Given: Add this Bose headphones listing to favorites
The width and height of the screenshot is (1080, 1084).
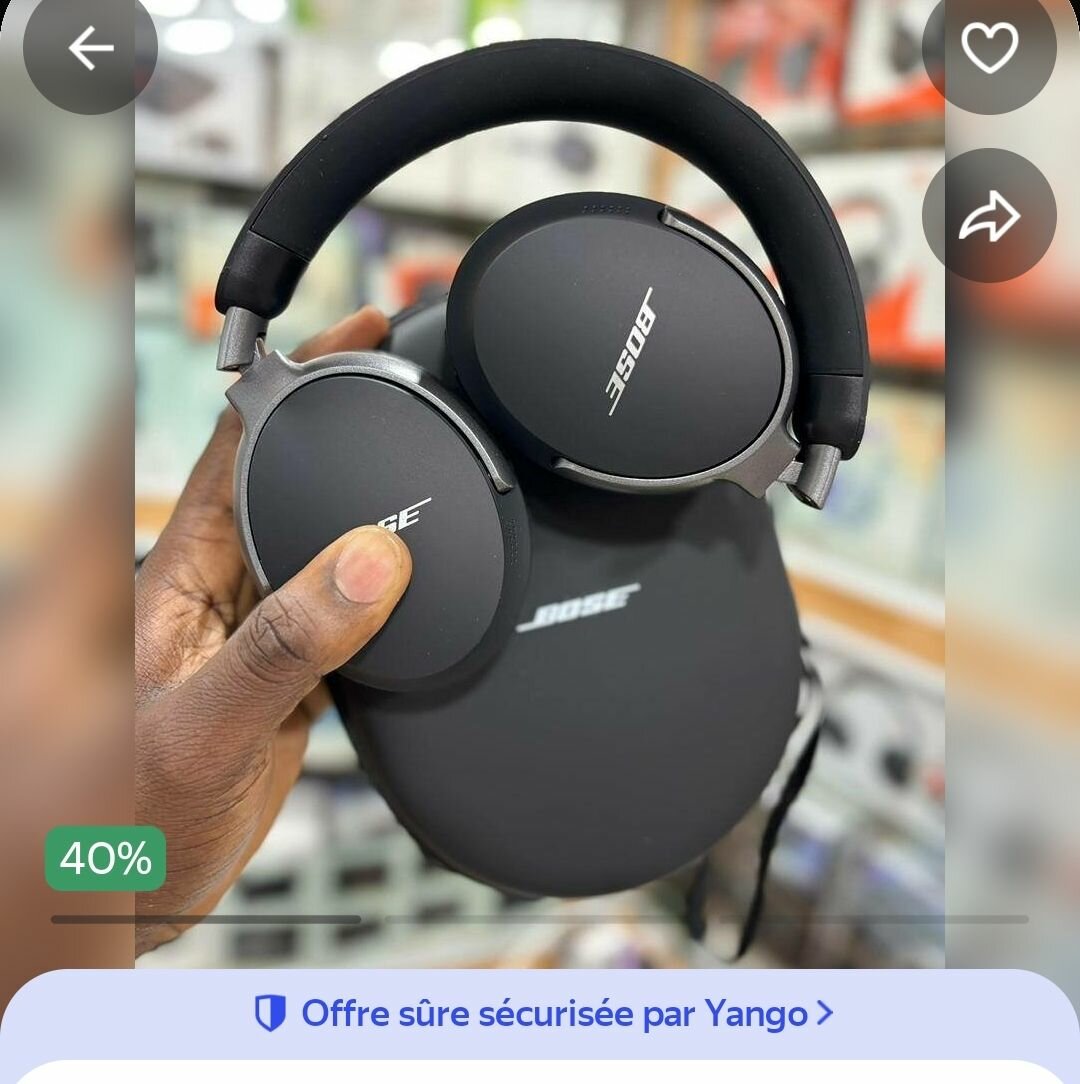Looking at the screenshot, I should [x=989, y=48].
